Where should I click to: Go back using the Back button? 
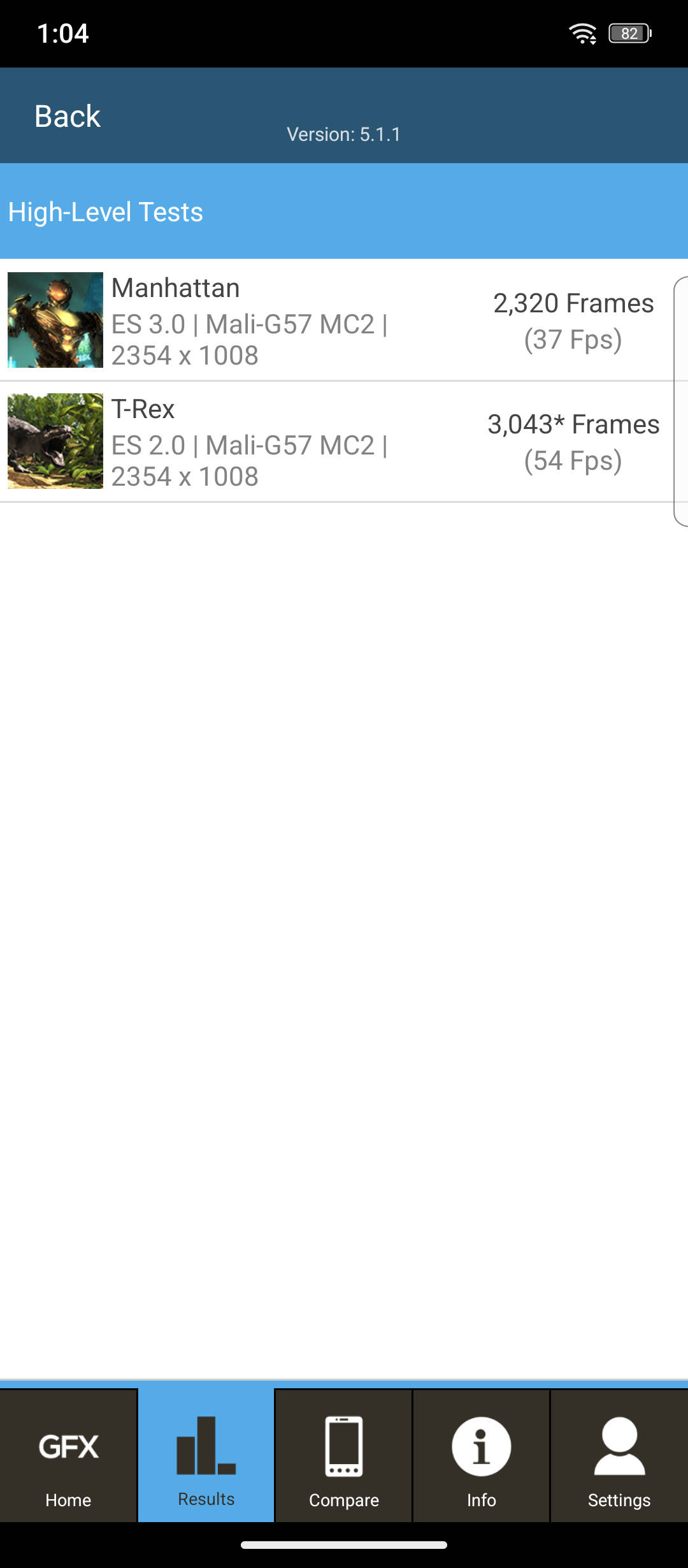click(x=68, y=116)
